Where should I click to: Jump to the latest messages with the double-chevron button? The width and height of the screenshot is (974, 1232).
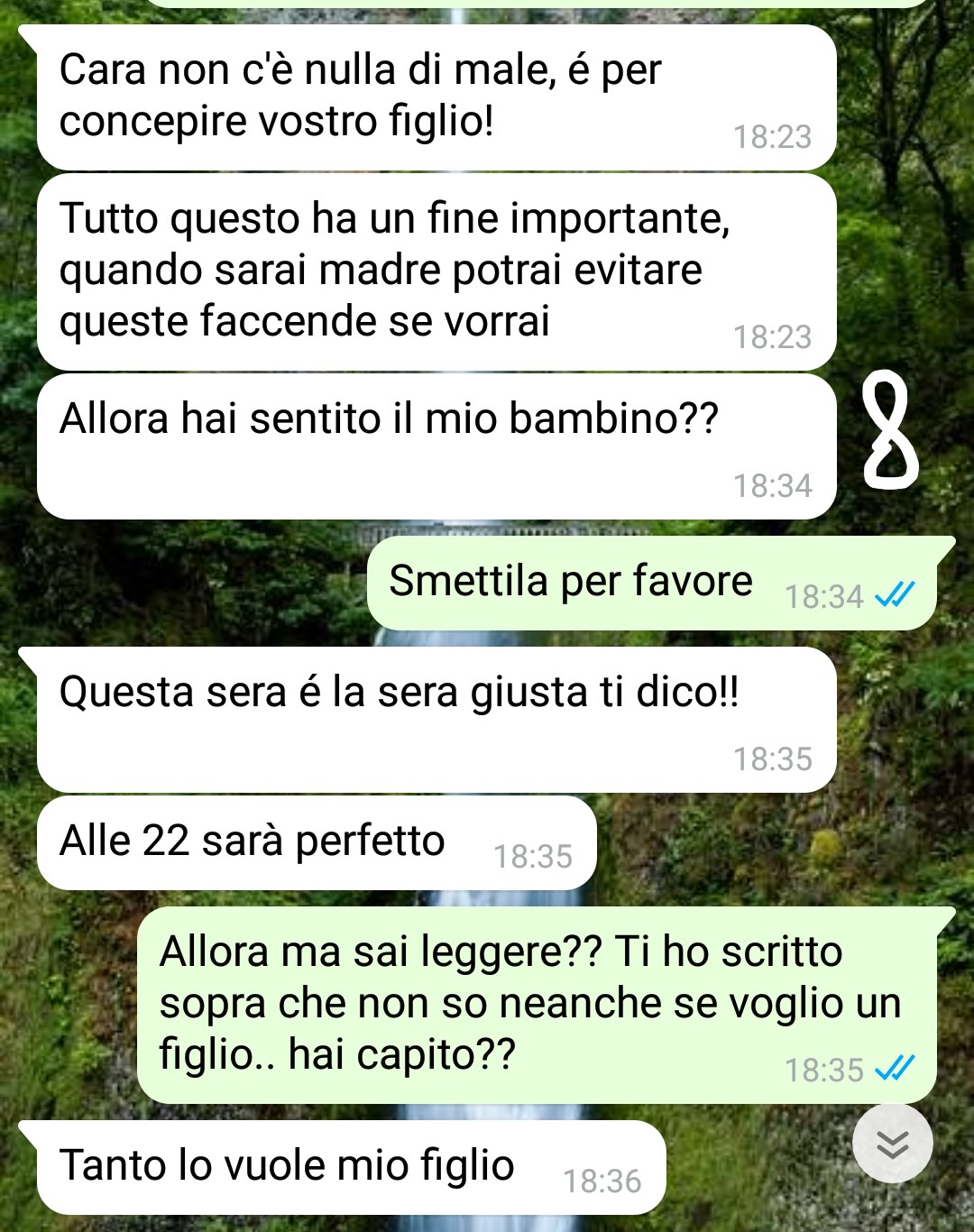892,1144
